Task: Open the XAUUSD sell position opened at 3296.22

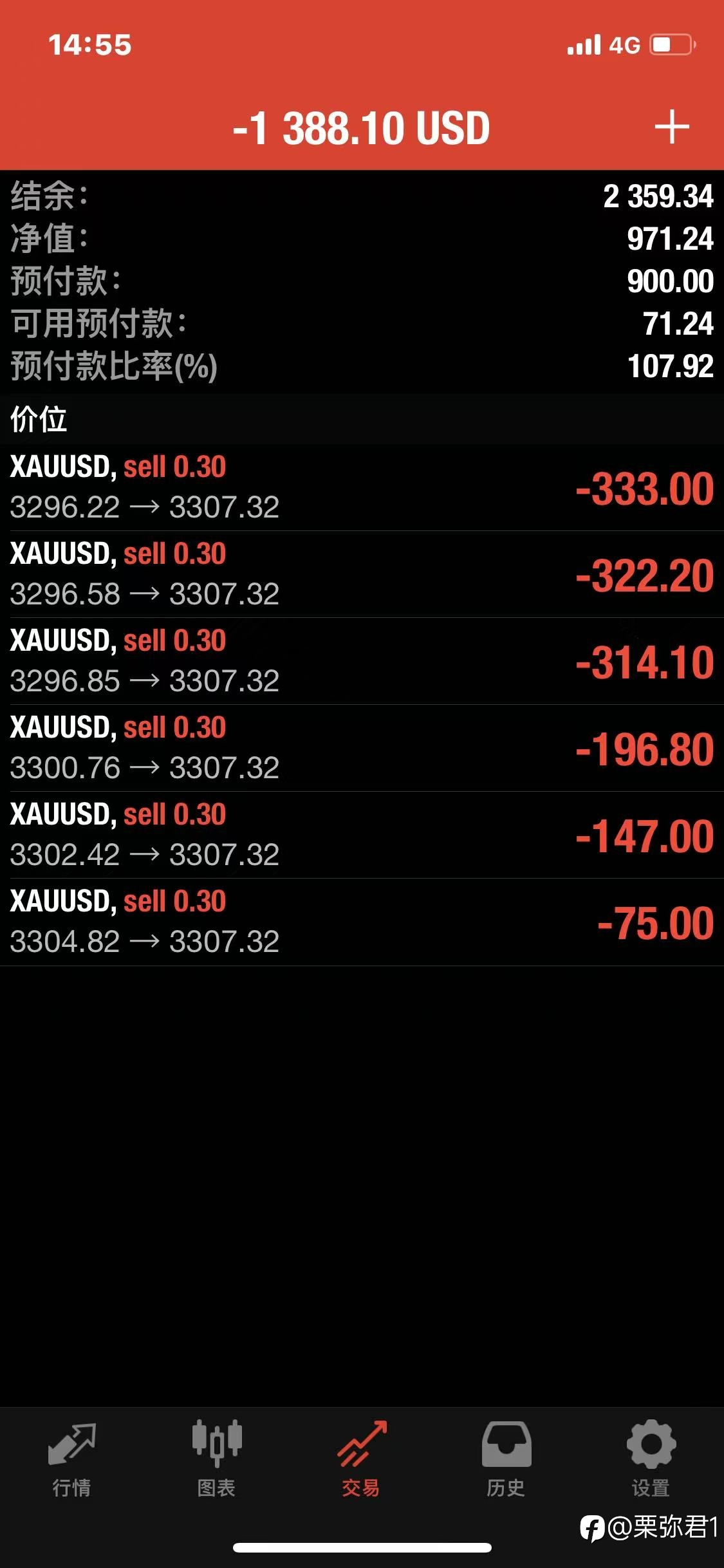Action: 362,487
